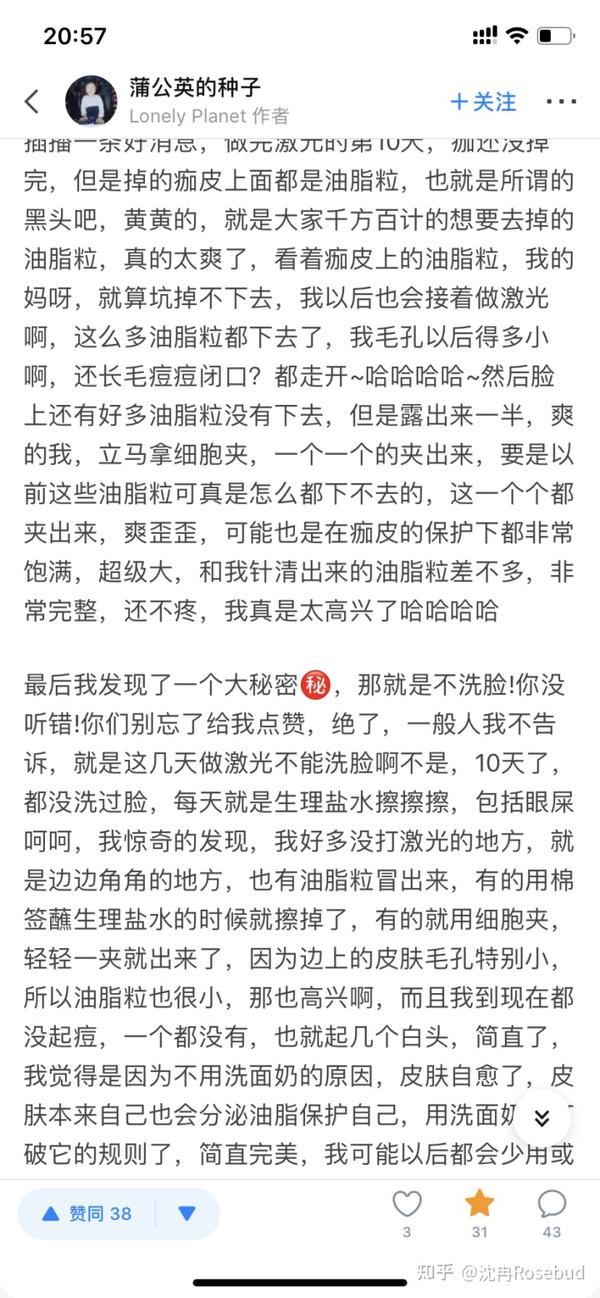Toggle the star favorite icon
The image size is (600, 1298).
480,1203
